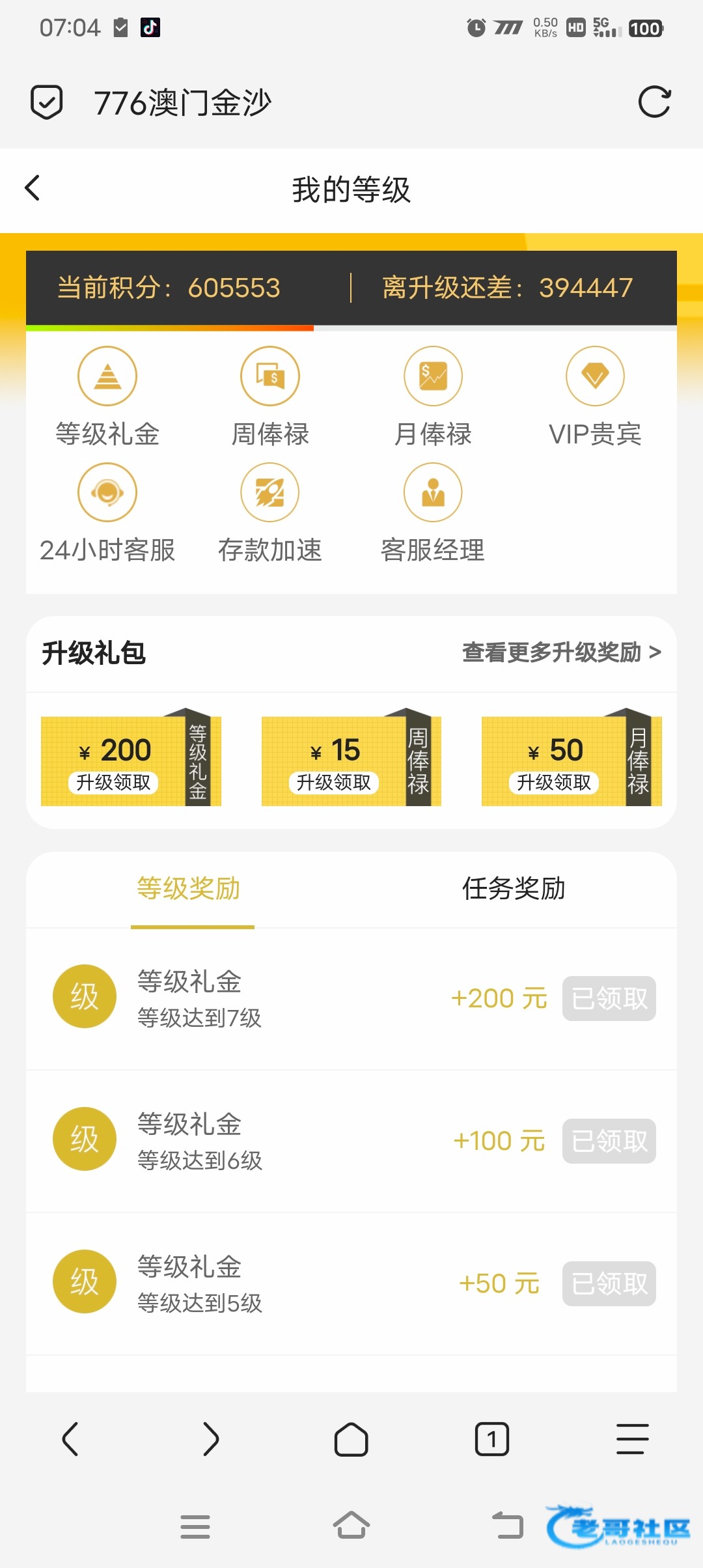703x1568 pixels.
Task: Switch to the 任务奖励 tab
Action: [514, 889]
